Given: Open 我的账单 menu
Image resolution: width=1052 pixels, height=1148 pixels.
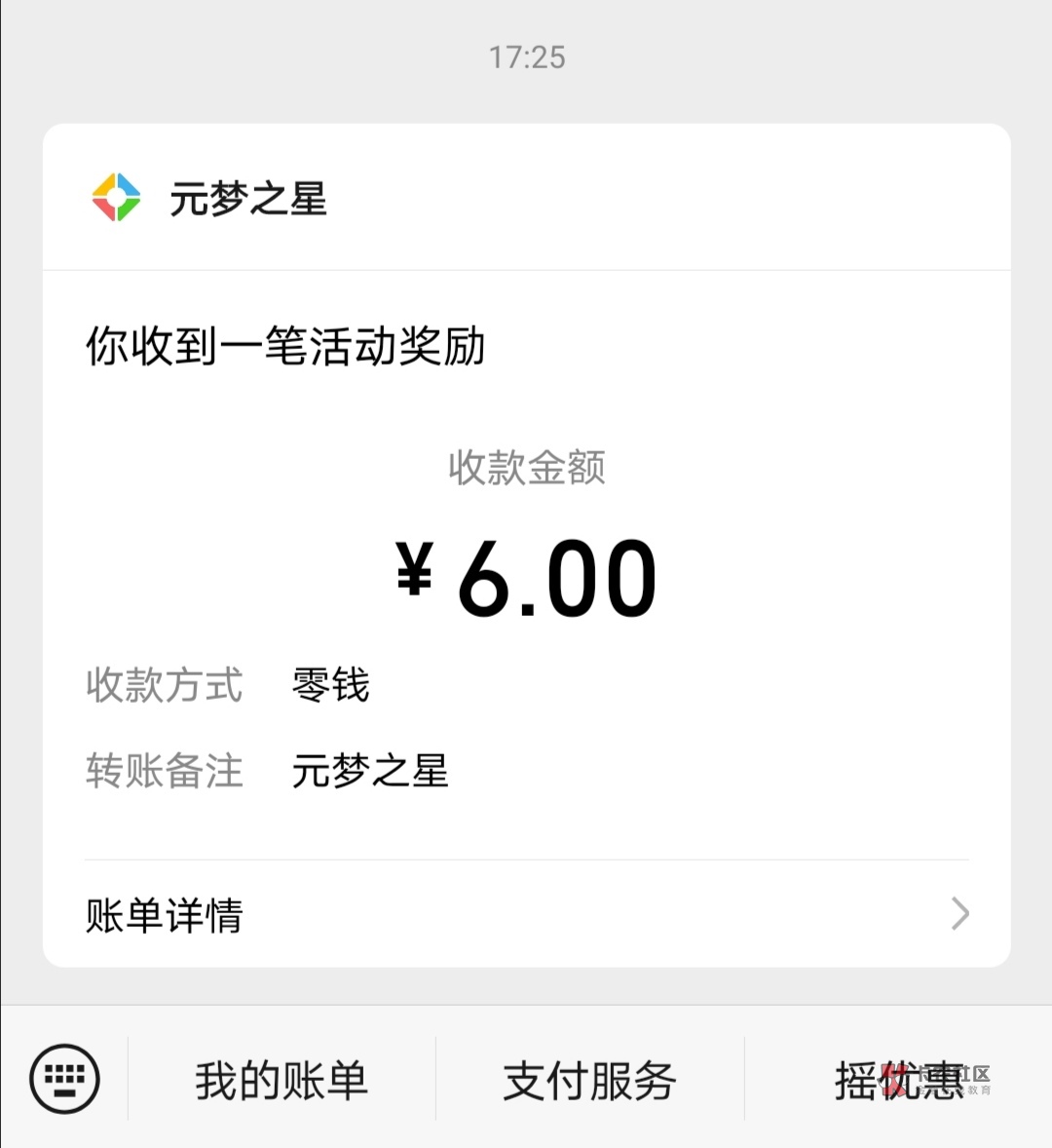Looking at the screenshot, I should [282, 1080].
